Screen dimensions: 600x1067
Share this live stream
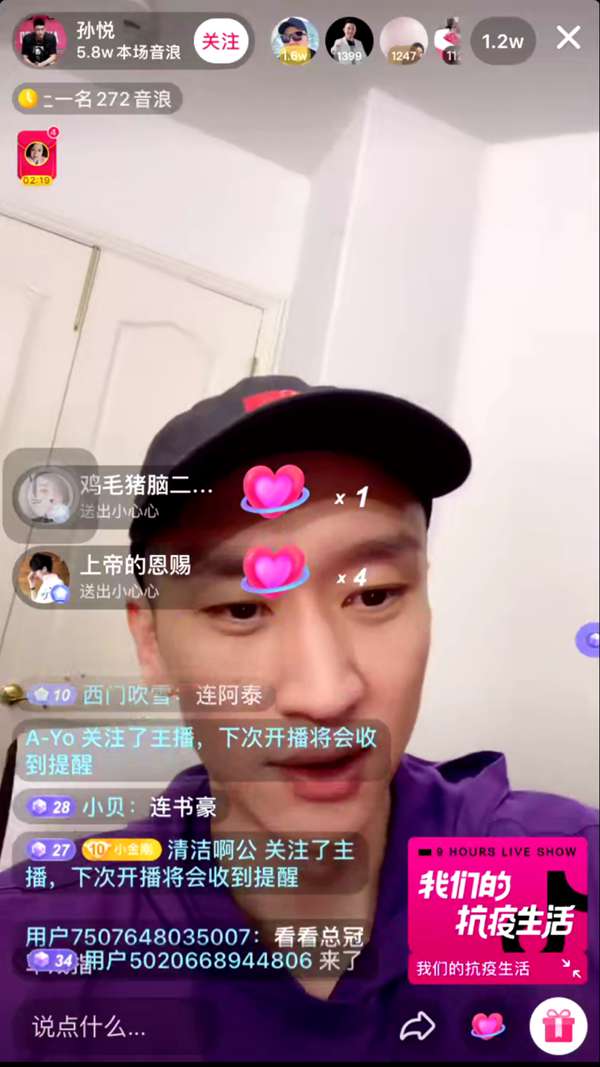[417, 1025]
